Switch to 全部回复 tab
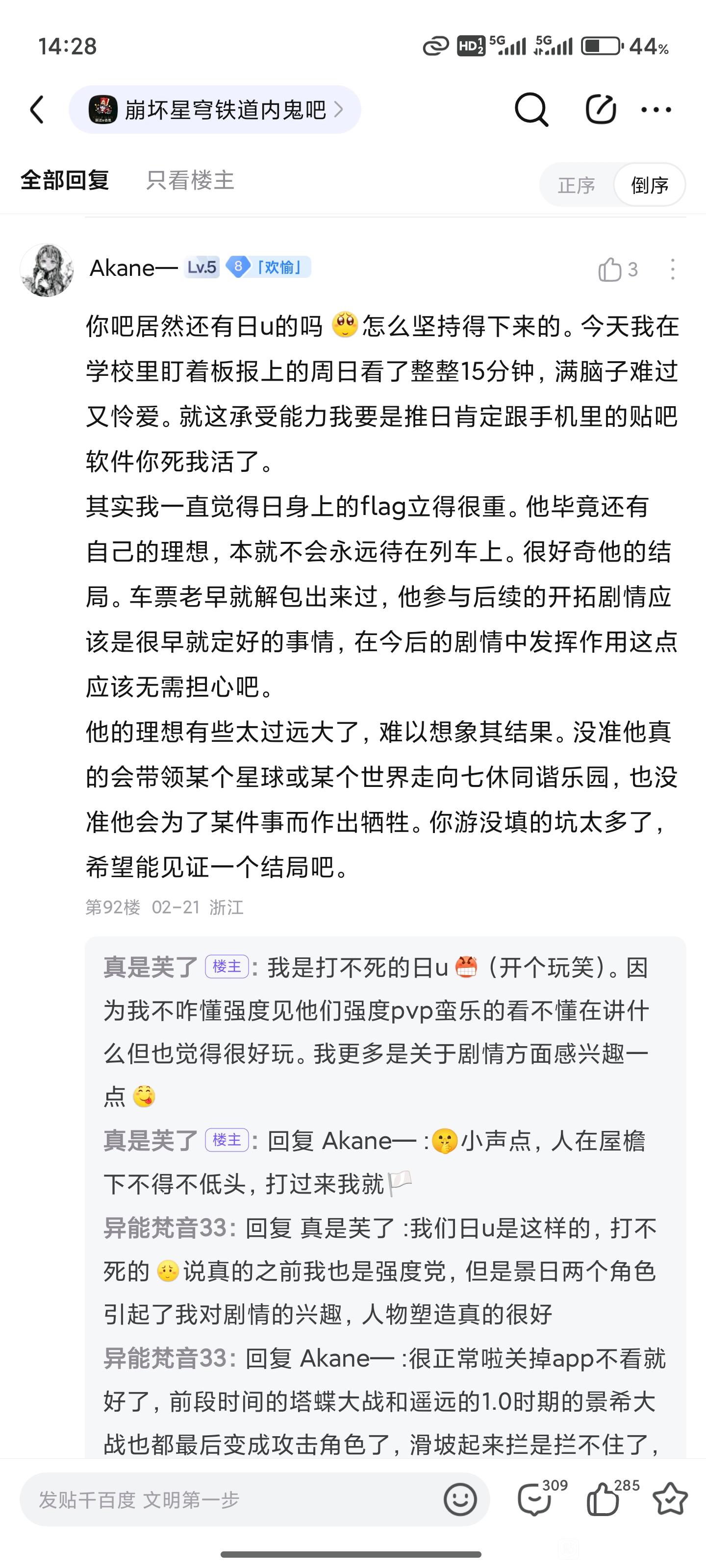This screenshot has width=706, height=1568. [65, 180]
